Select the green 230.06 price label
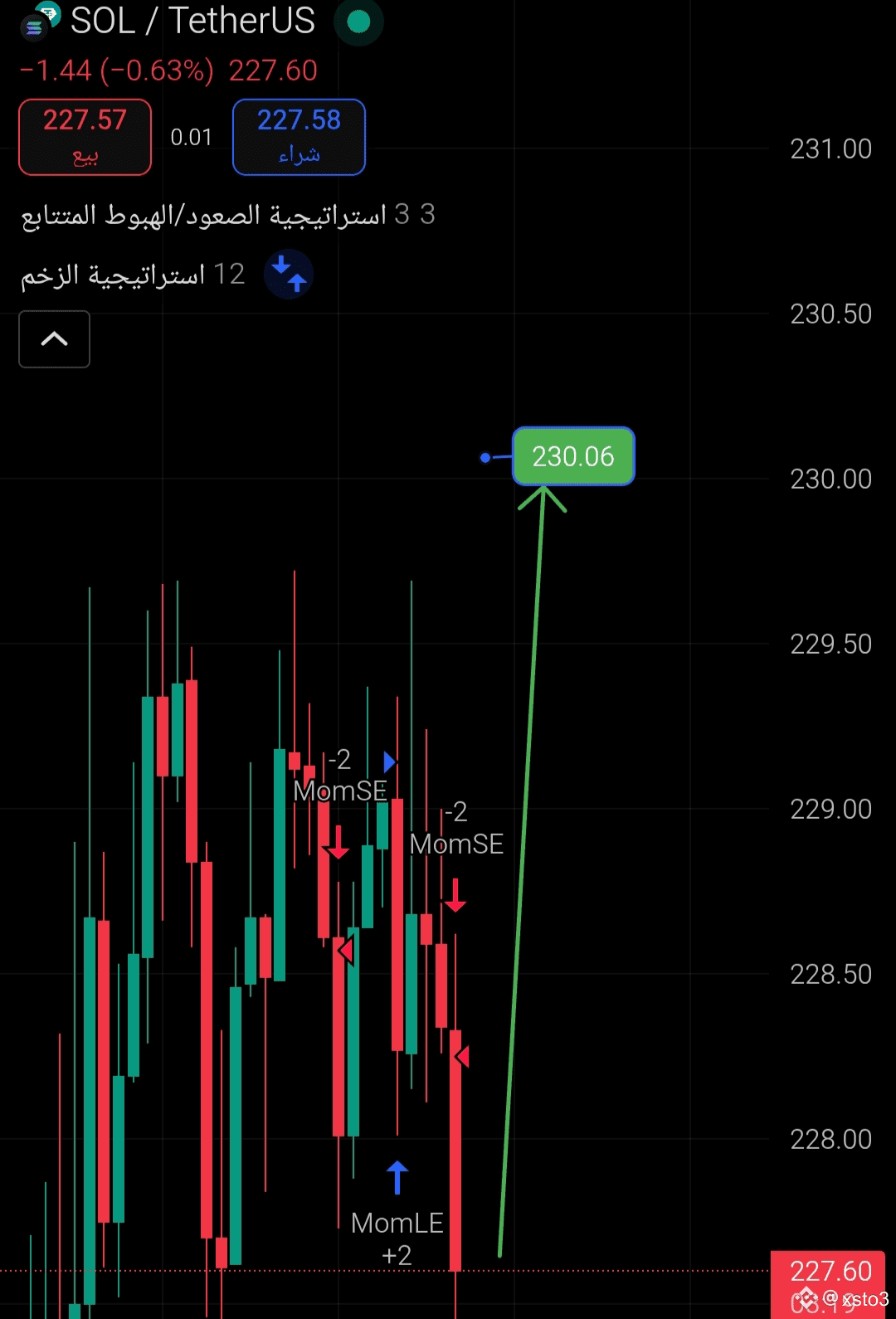The image size is (896, 1319). [573, 456]
